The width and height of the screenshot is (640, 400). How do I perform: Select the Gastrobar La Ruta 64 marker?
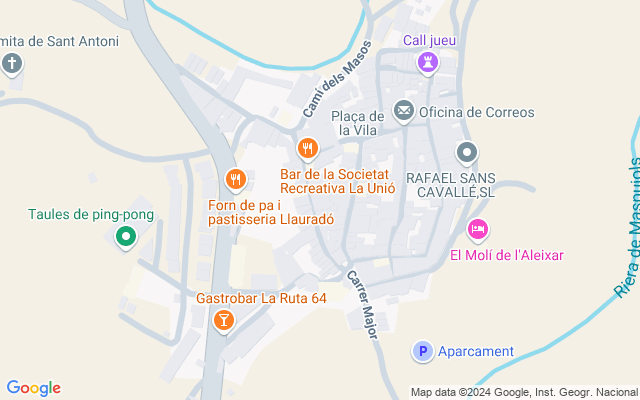(223, 320)
